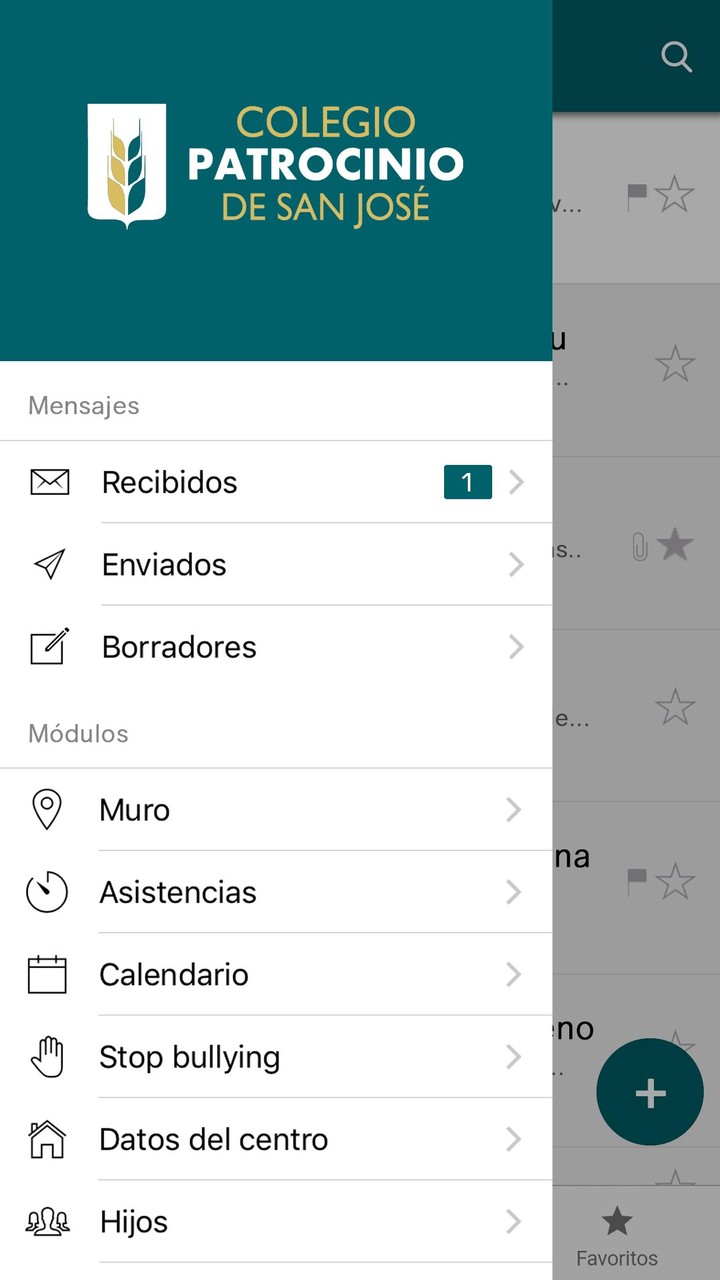Tap the Stop bullying hand icon
This screenshot has height=1280, width=720.
click(x=46, y=1057)
